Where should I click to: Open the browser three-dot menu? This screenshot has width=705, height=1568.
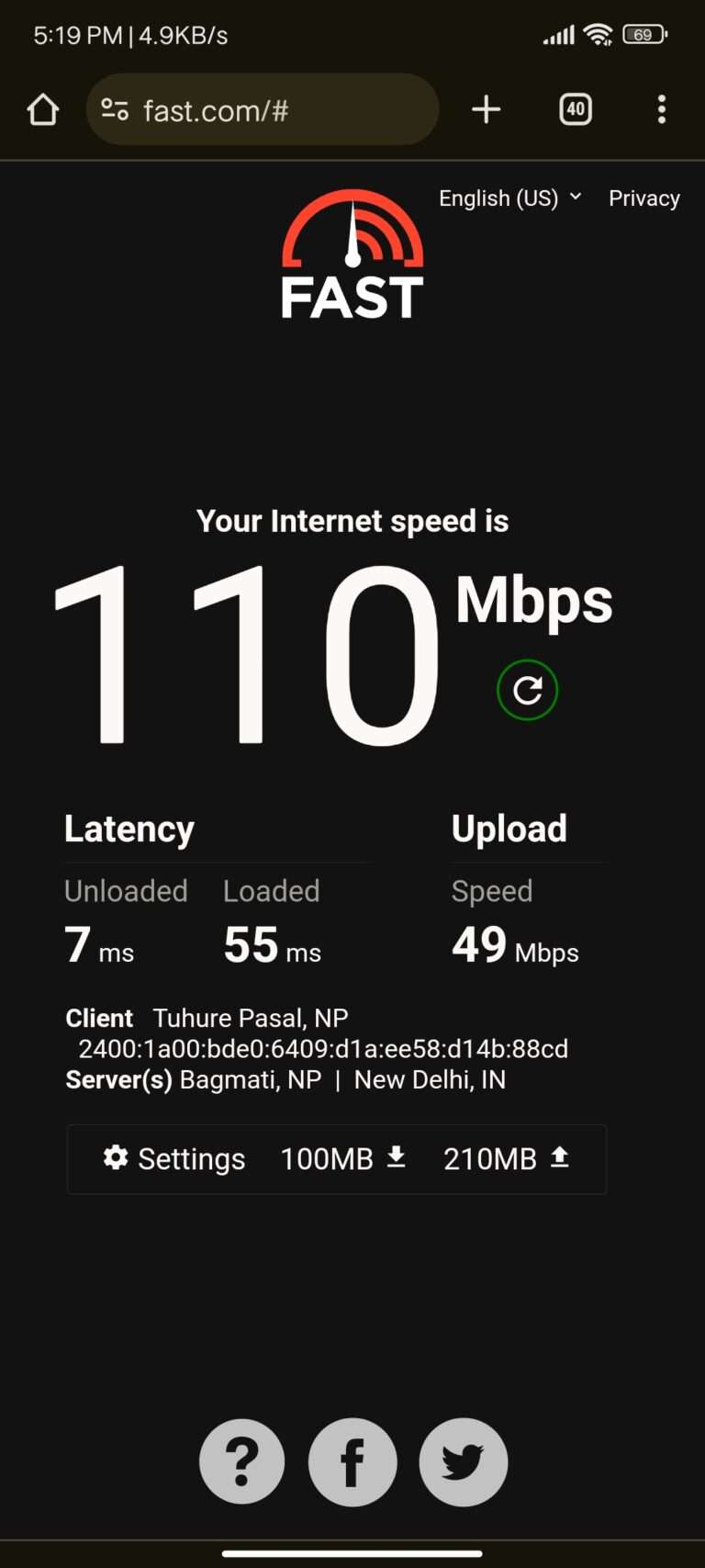point(662,109)
